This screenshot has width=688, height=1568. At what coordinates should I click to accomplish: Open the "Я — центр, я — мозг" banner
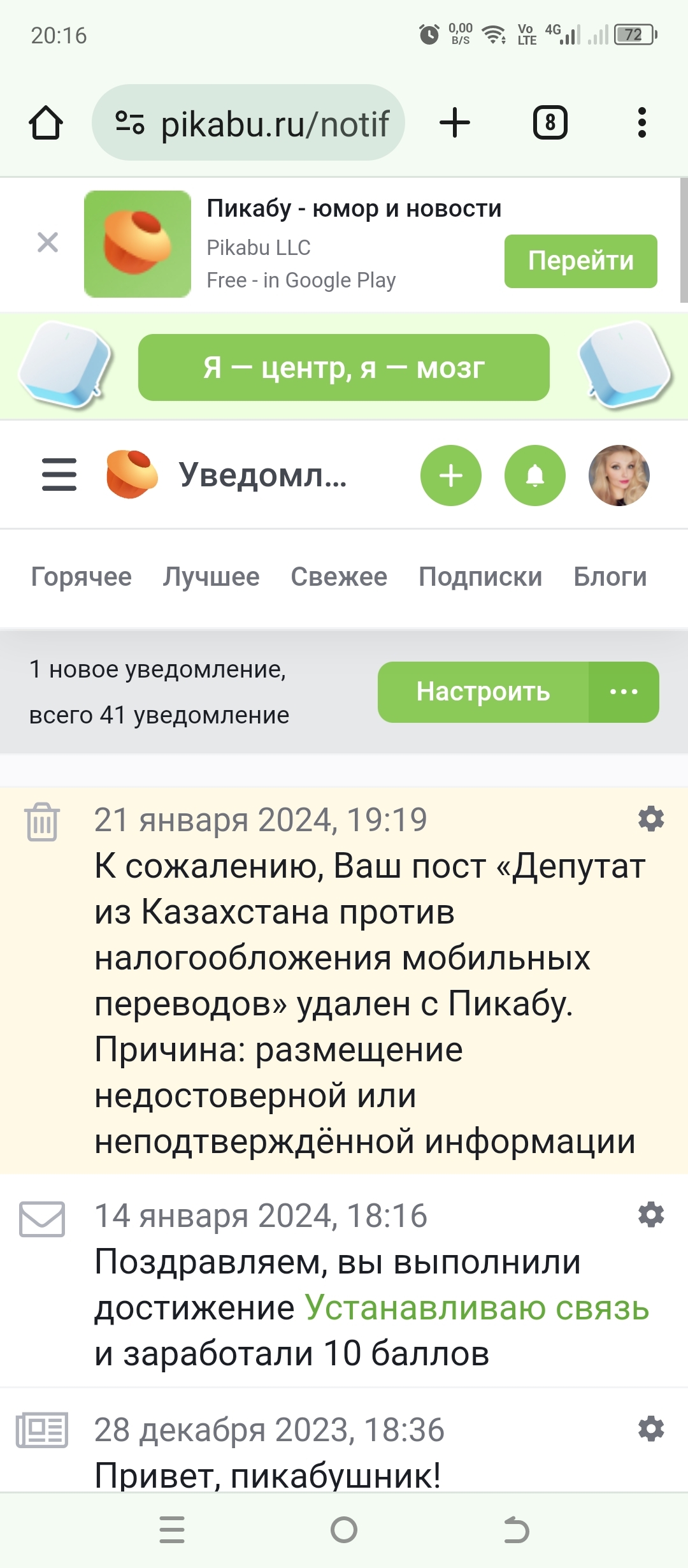(343, 368)
